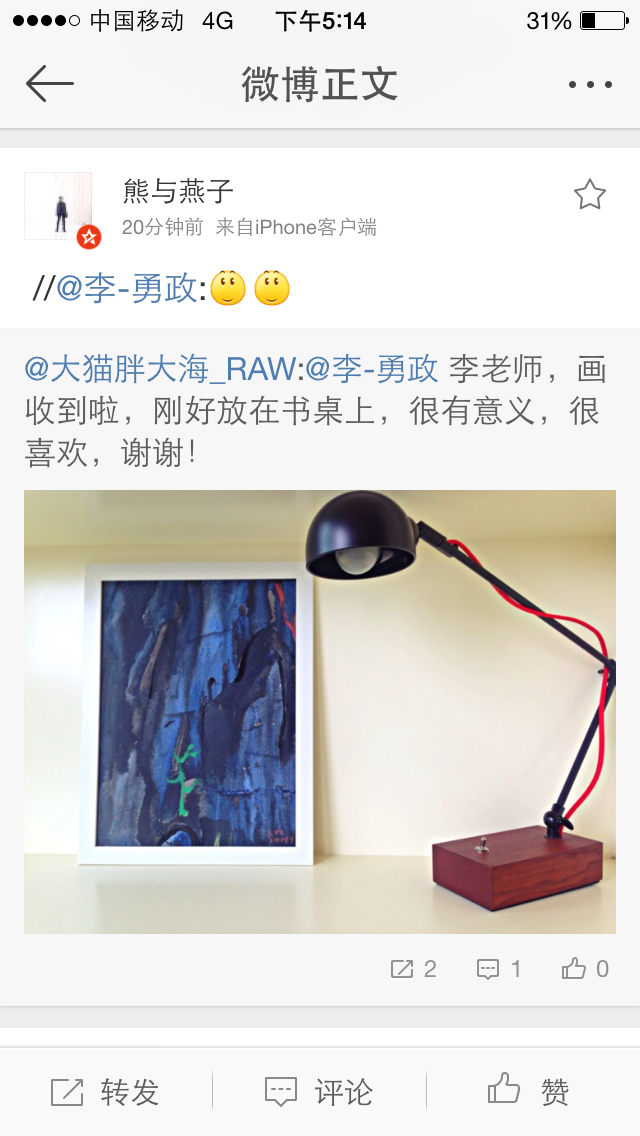Open the @李-勇政 mention in the repost comment
640x1136 pixels.
(x=125, y=289)
